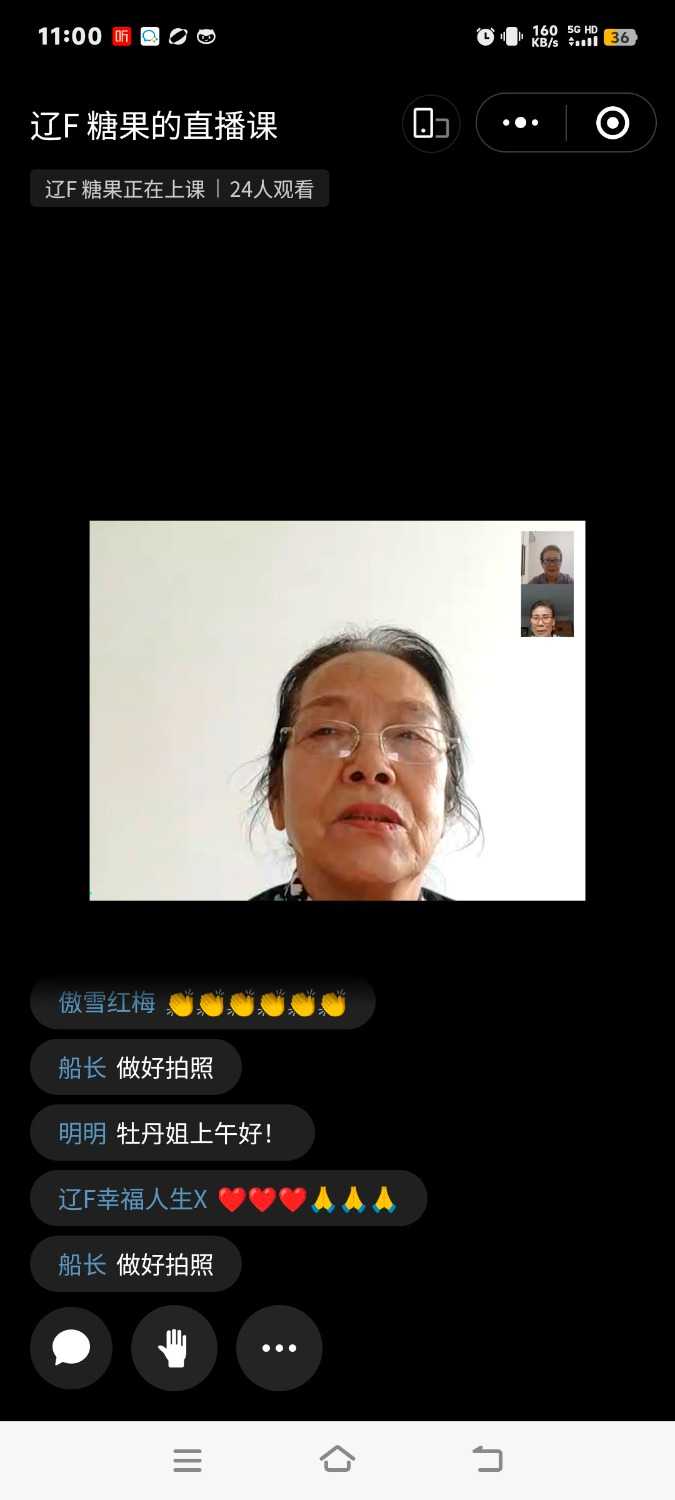The width and height of the screenshot is (675, 1500).
Task: Open the chat comment input
Action: [x=71, y=1348]
